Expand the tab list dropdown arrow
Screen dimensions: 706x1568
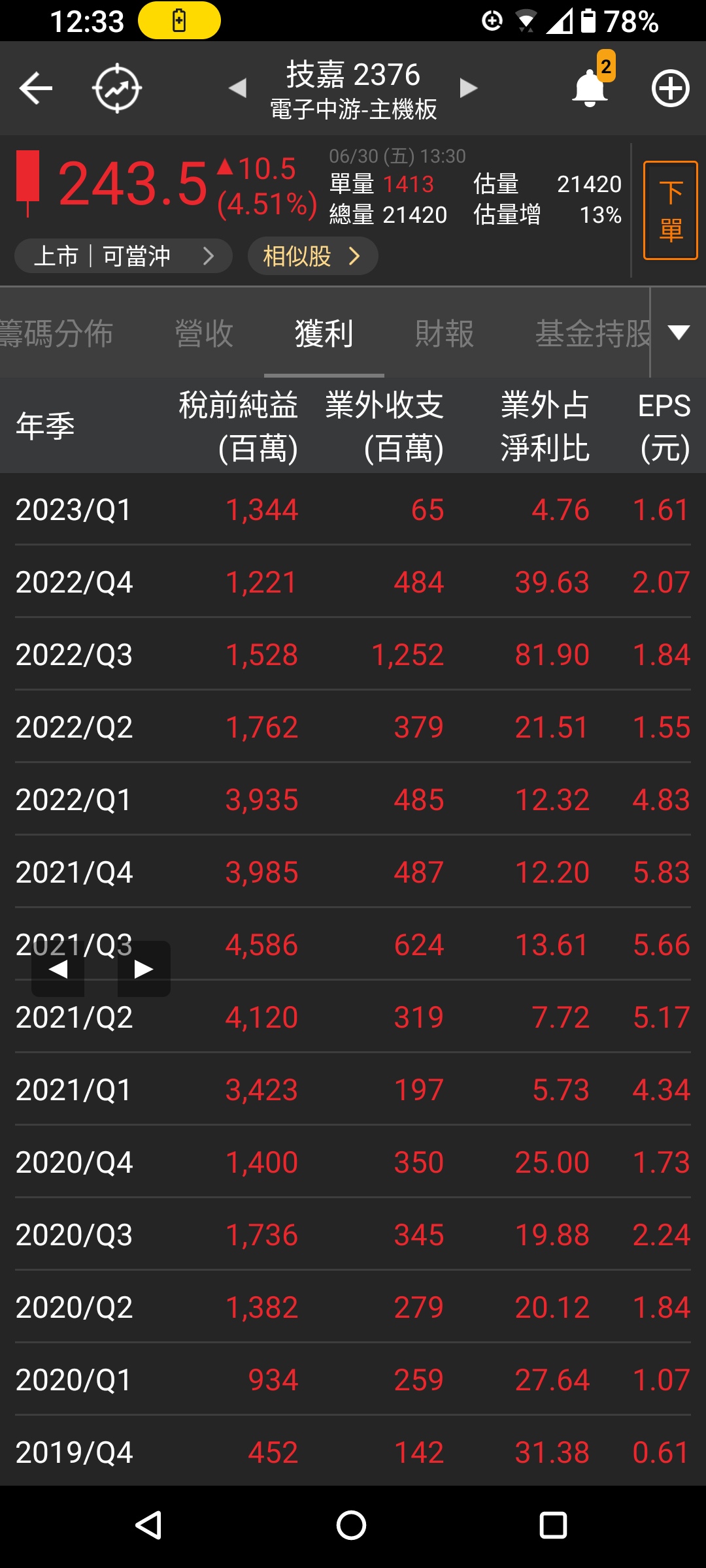point(679,333)
